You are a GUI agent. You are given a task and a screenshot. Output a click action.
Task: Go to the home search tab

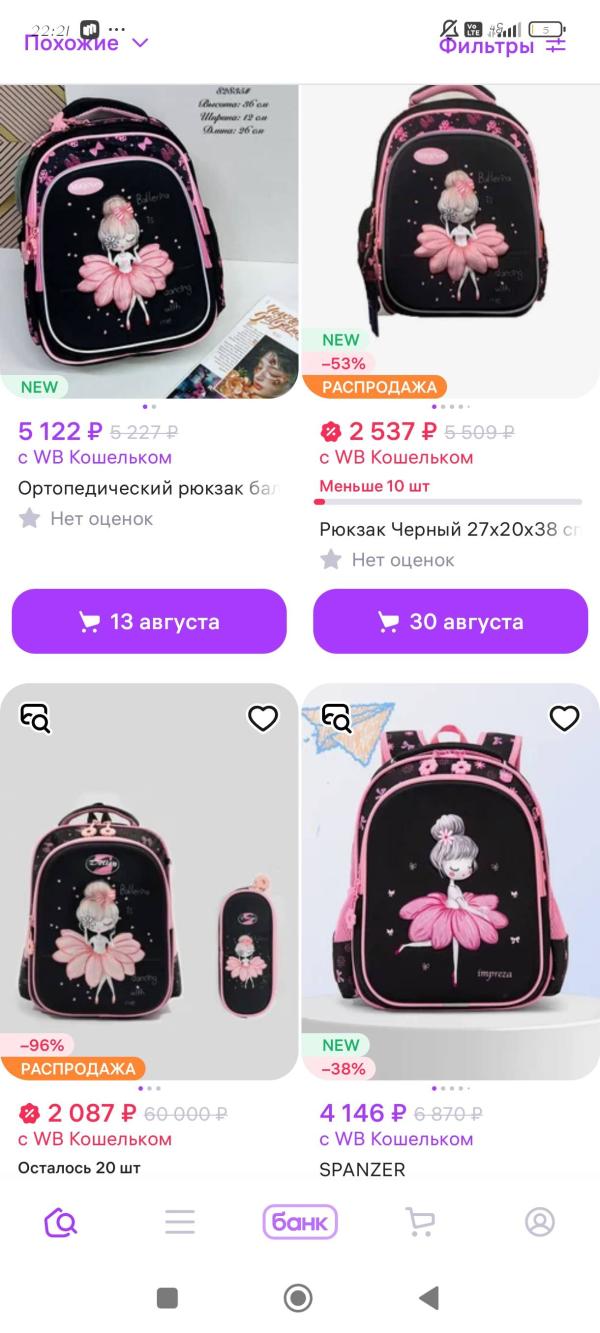60,1222
